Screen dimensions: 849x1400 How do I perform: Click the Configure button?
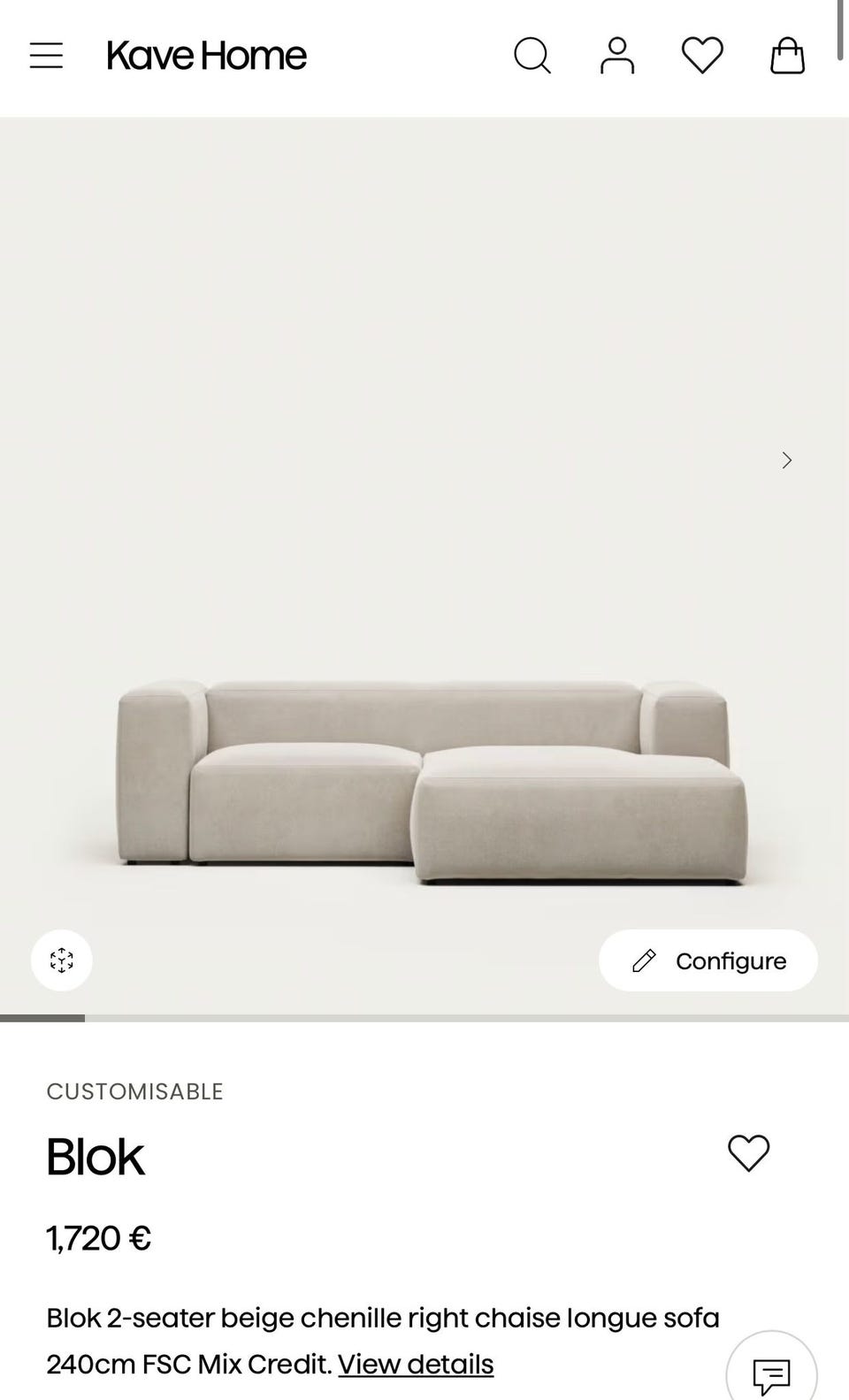708,960
